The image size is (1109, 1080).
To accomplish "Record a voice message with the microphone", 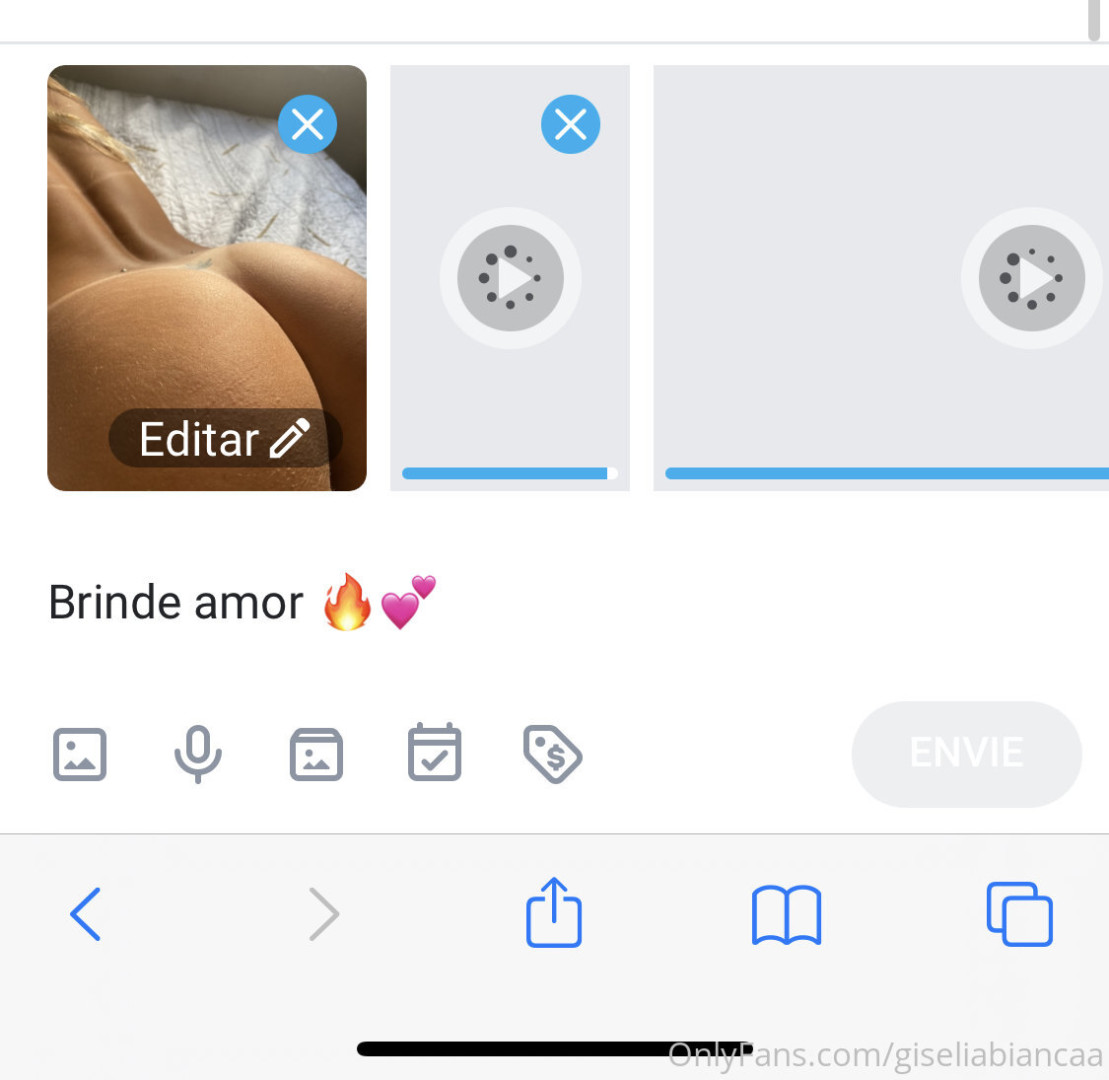I will (x=197, y=754).
